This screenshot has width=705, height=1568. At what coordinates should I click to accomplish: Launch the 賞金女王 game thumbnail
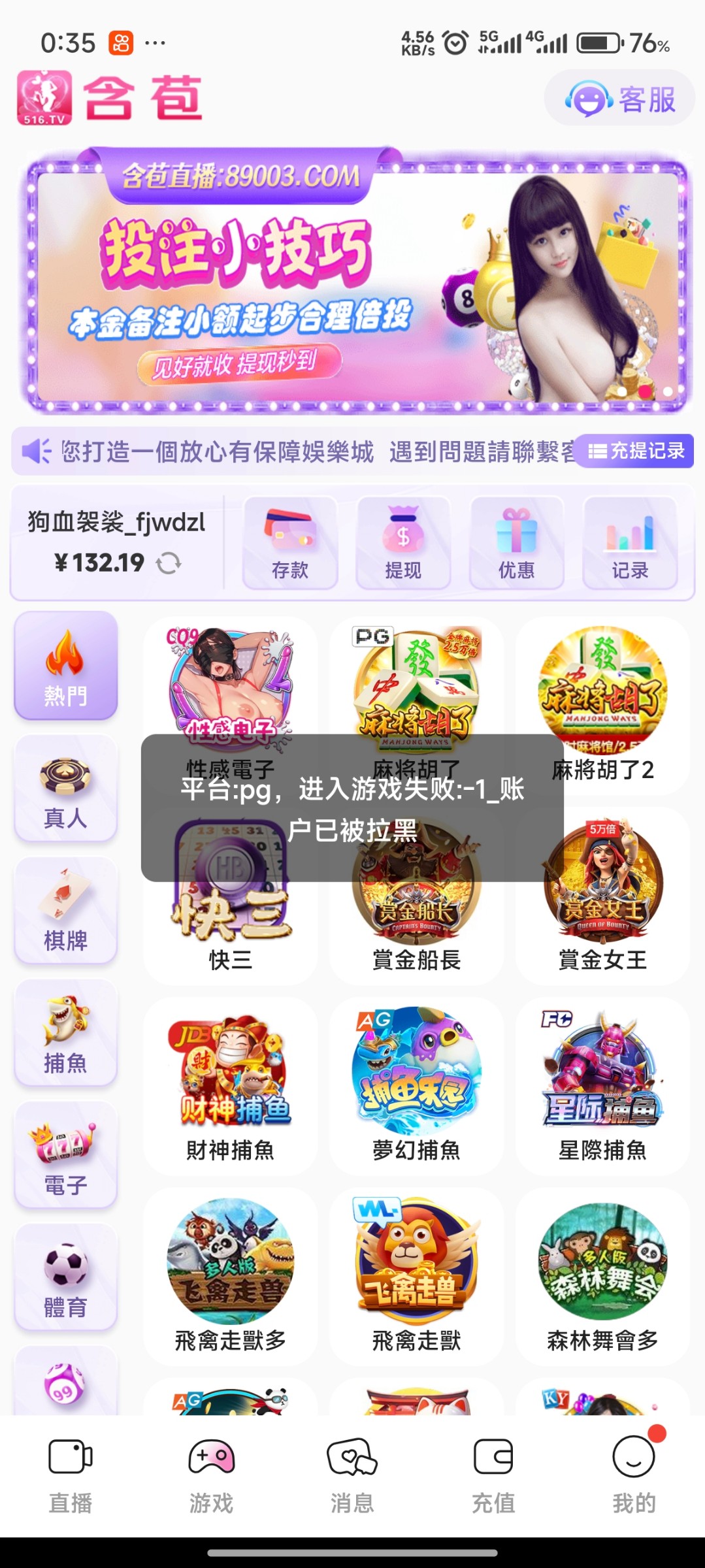[602, 882]
